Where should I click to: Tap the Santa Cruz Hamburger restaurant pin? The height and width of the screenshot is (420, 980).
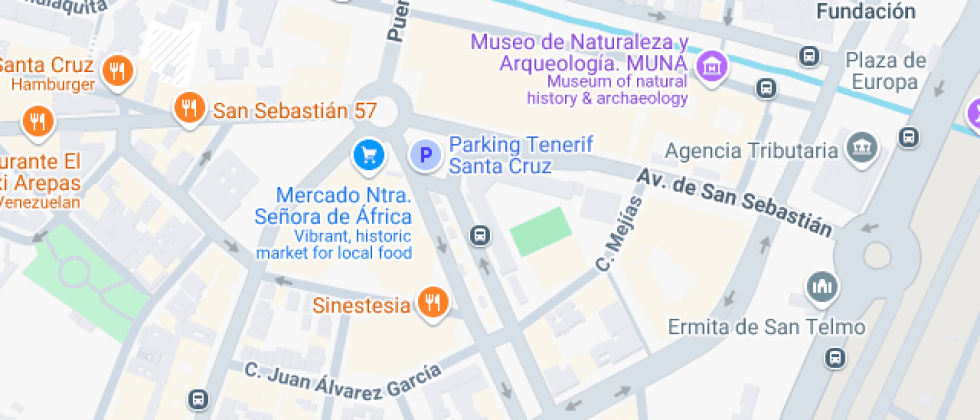[119, 71]
